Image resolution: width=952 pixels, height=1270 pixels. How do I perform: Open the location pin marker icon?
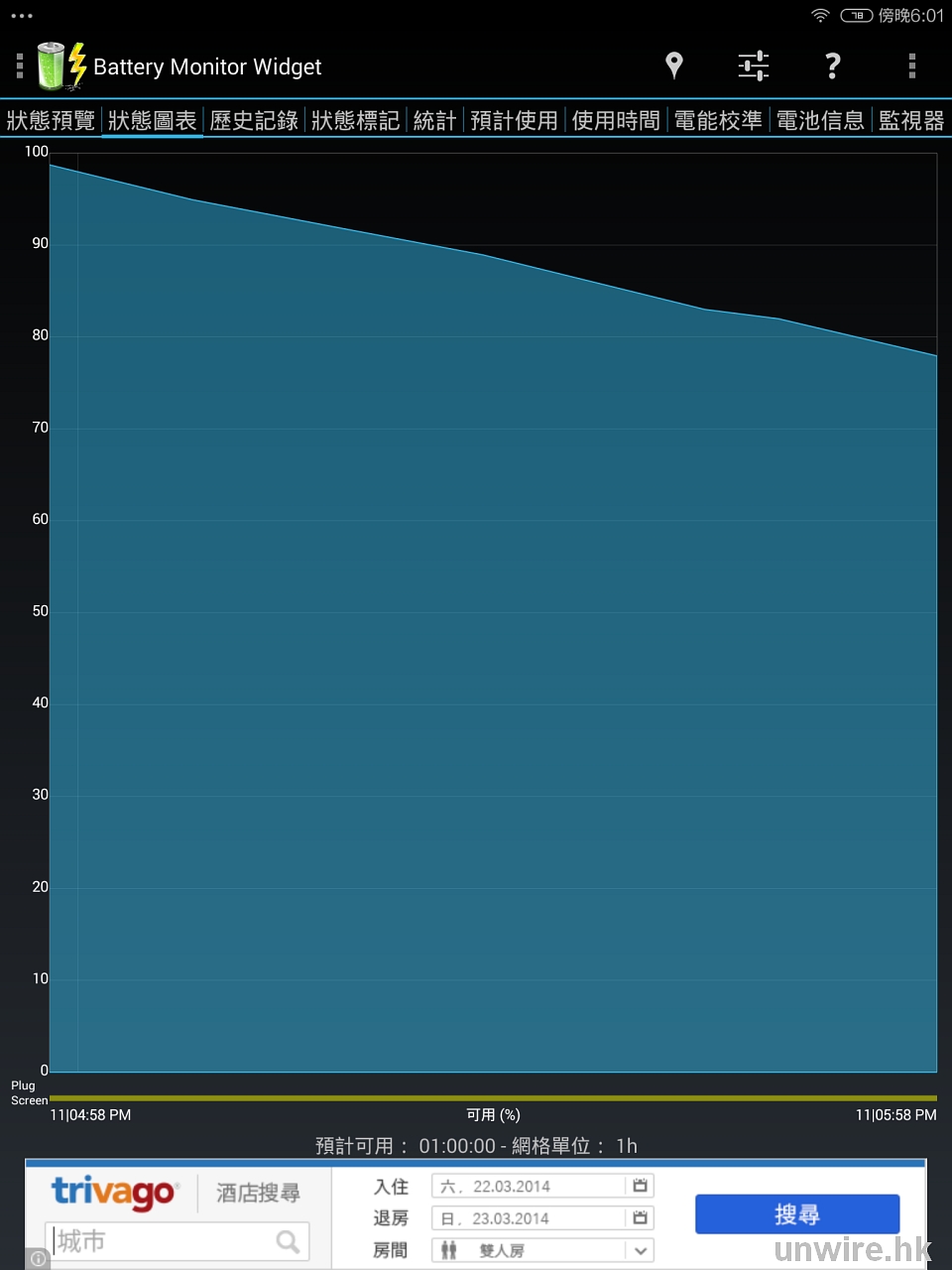(674, 65)
